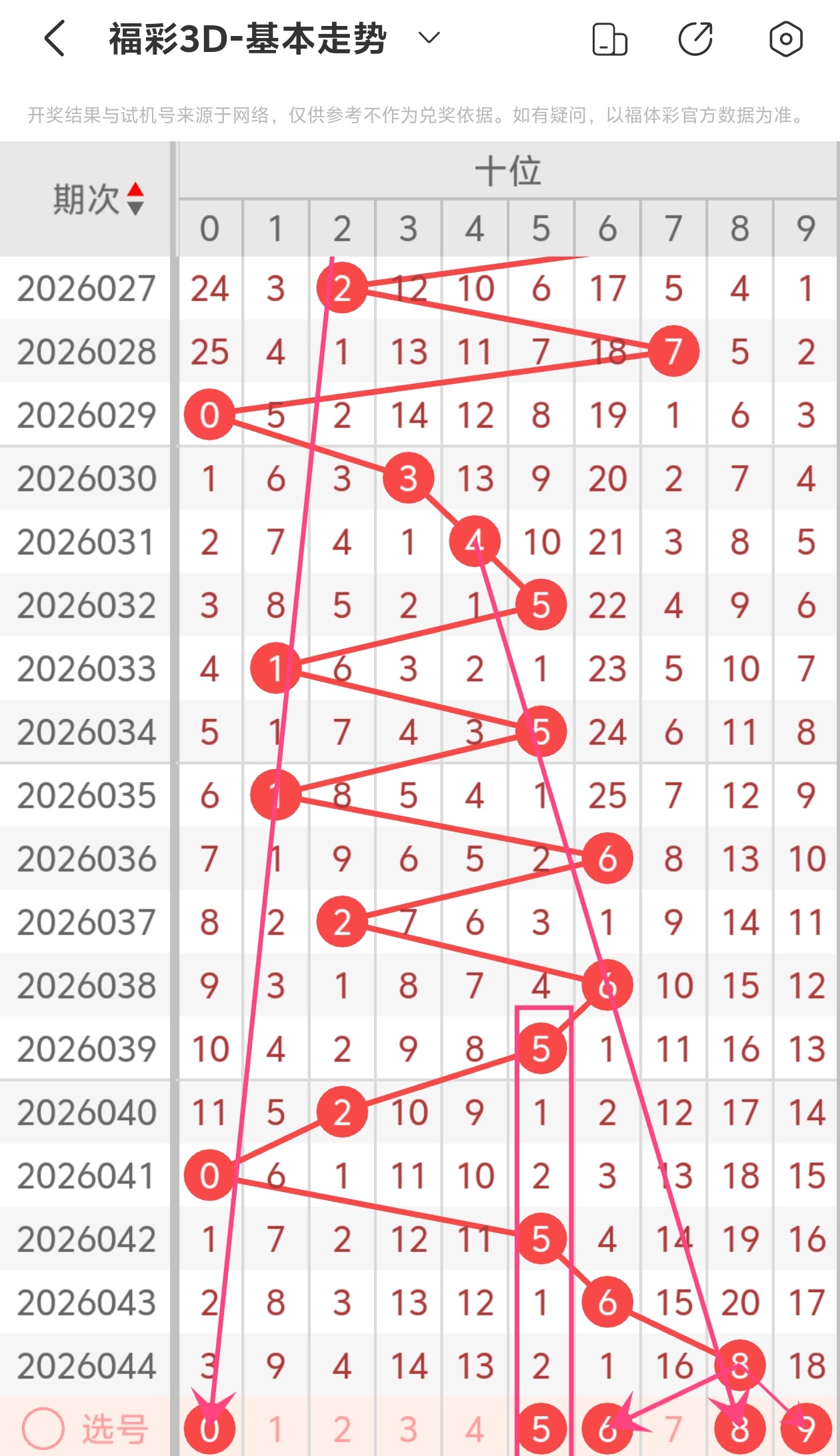Go back using the top-left arrow
Viewport: 840px width, 1456px height.
(55, 38)
